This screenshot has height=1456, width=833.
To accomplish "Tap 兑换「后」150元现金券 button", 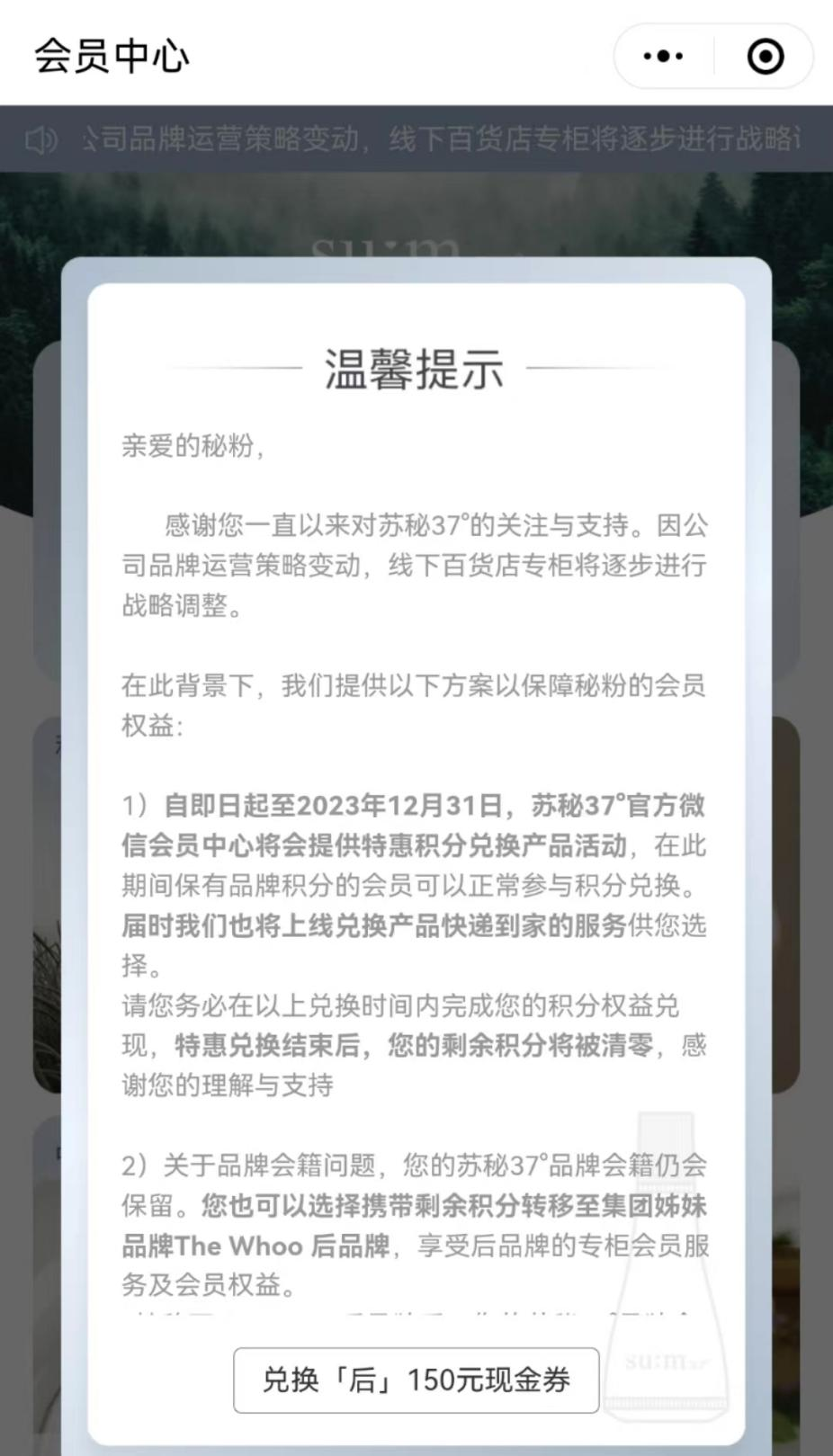I will click(x=416, y=1380).
